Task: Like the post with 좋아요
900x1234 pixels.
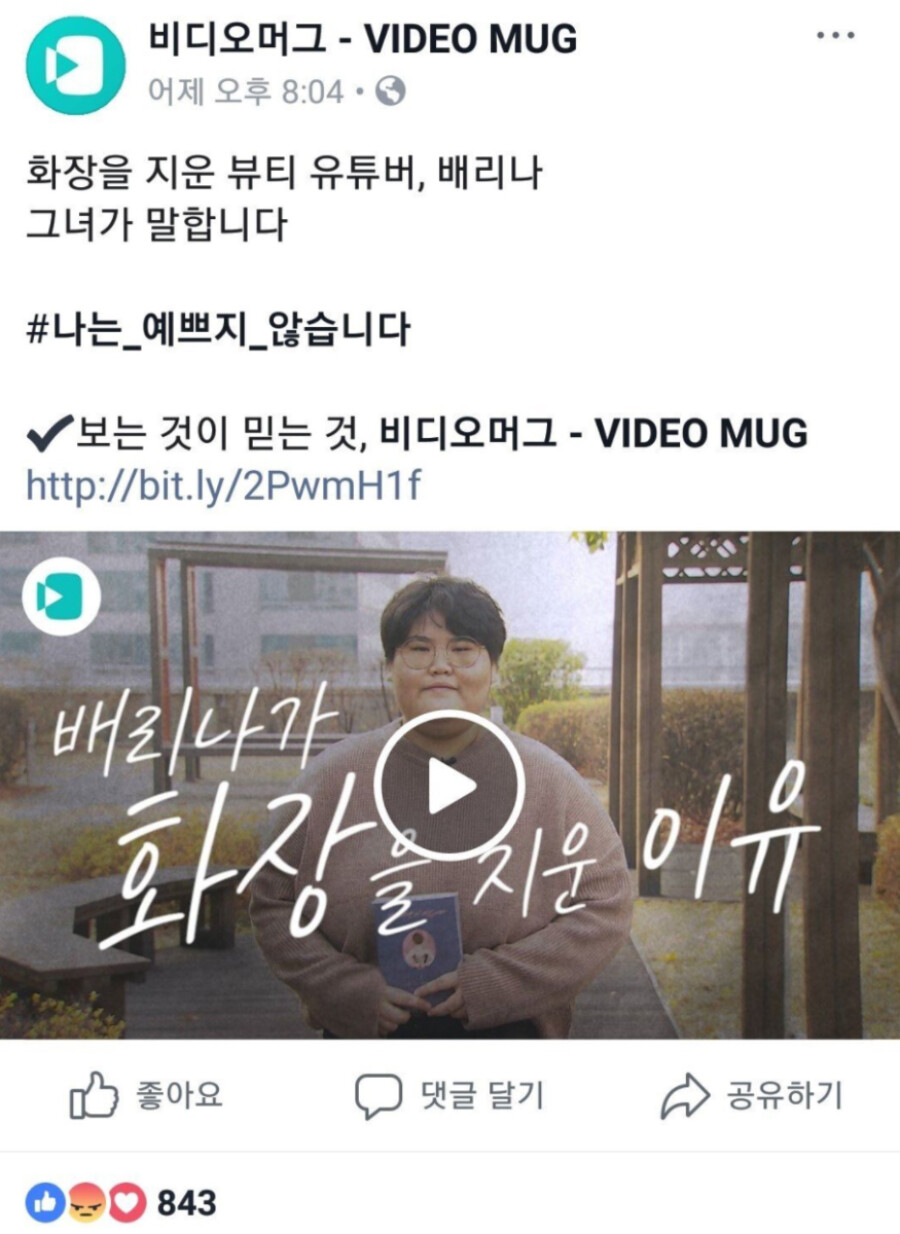Action: pyautogui.click(x=147, y=1096)
